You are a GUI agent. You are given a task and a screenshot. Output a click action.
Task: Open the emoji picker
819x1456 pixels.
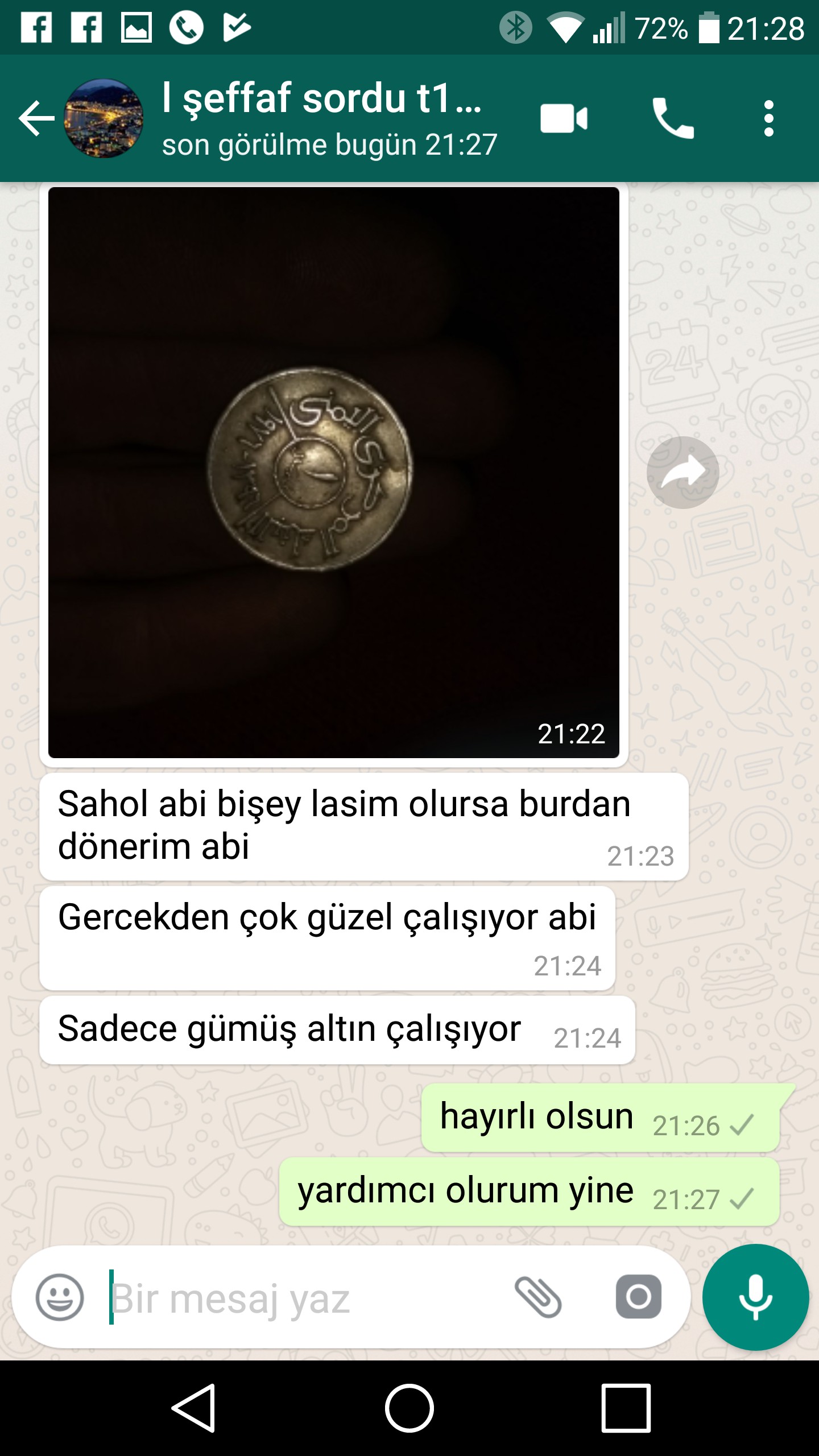(60, 1297)
